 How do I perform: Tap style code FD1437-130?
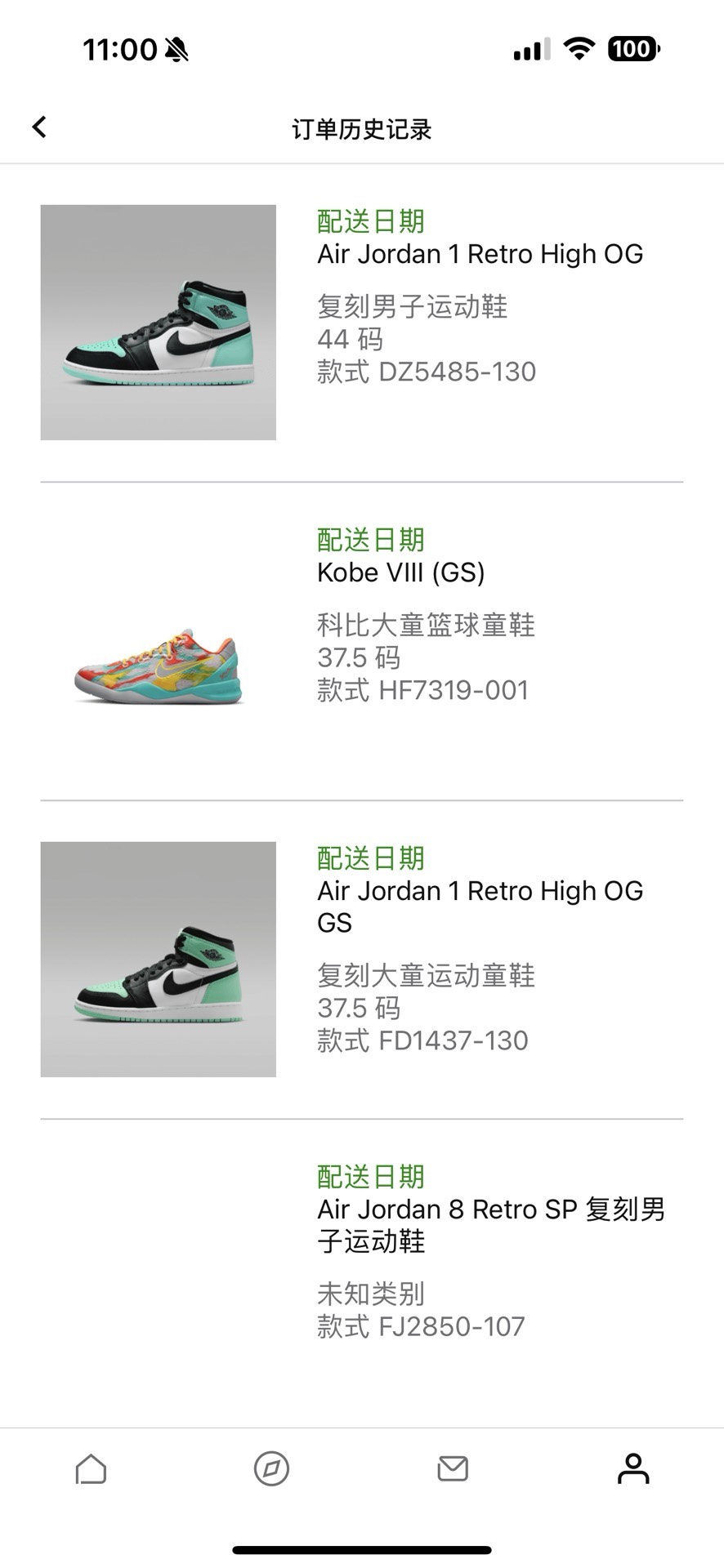422,1040
